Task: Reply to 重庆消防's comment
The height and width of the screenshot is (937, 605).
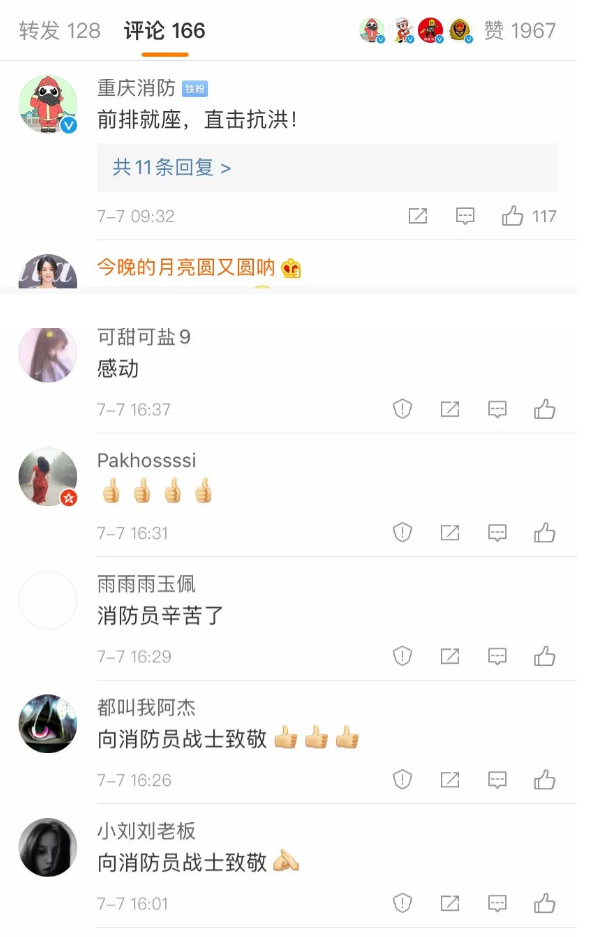Action: [x=465, y=216]
